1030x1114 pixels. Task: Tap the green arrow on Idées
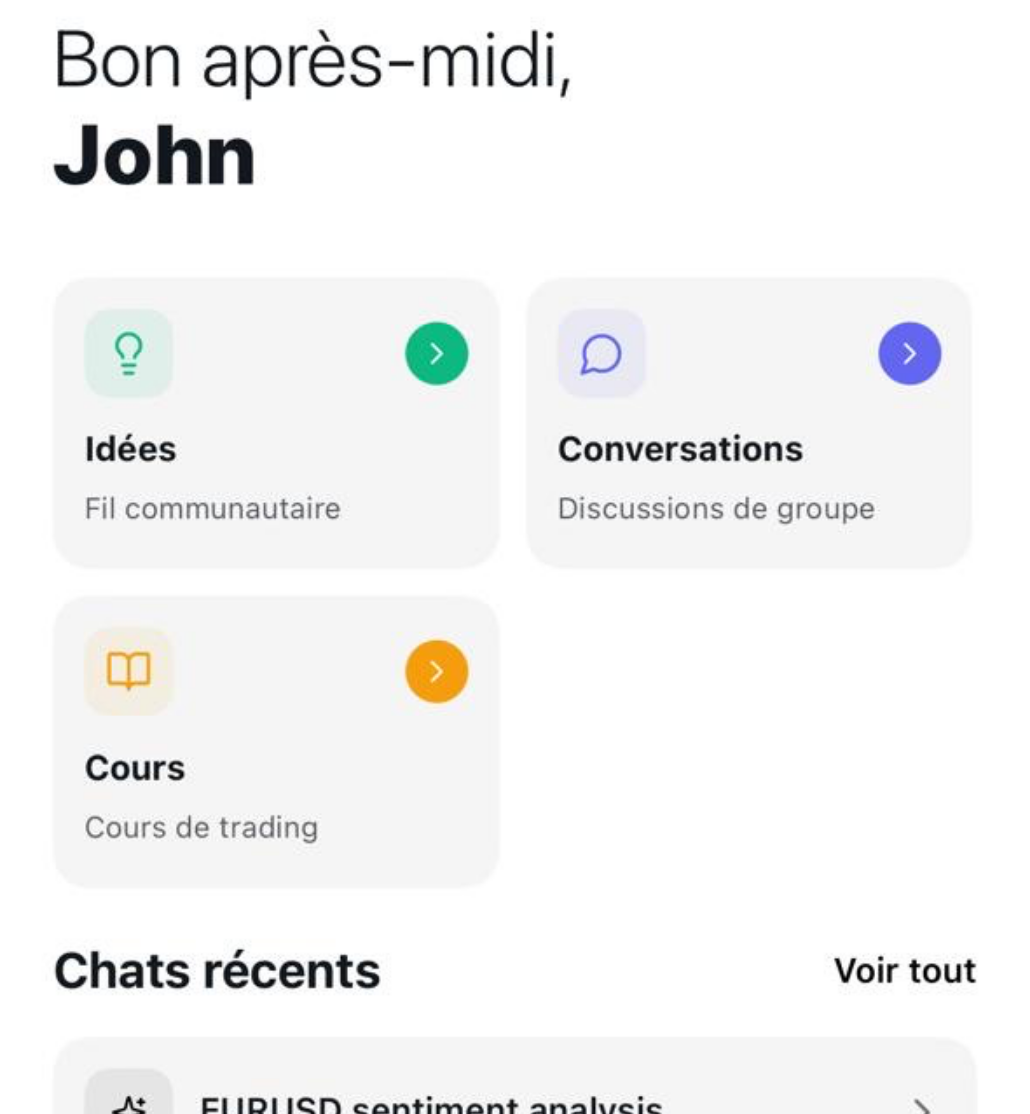pos(436,354)
